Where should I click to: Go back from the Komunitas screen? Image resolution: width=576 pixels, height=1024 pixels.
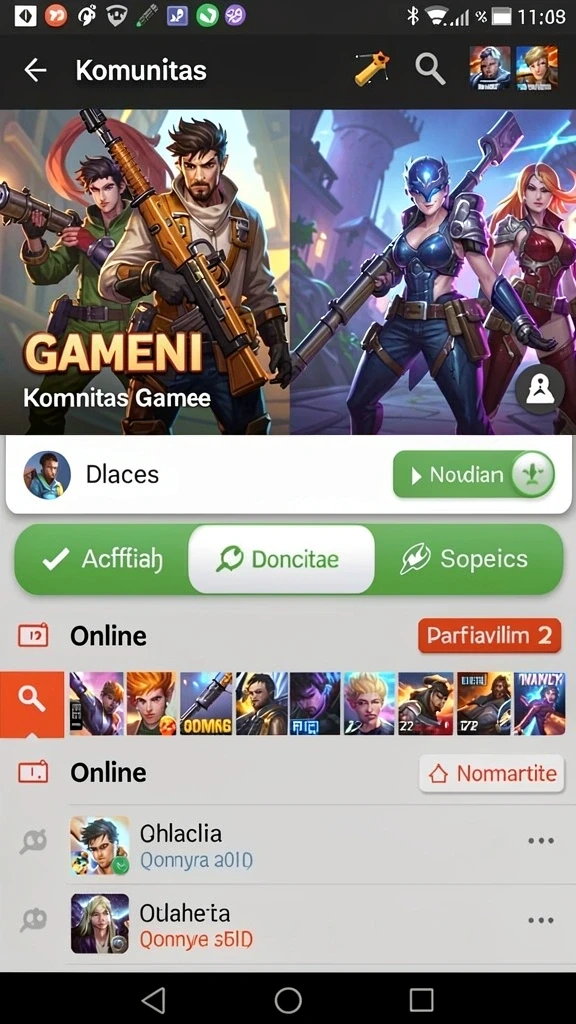coord(35,70)
